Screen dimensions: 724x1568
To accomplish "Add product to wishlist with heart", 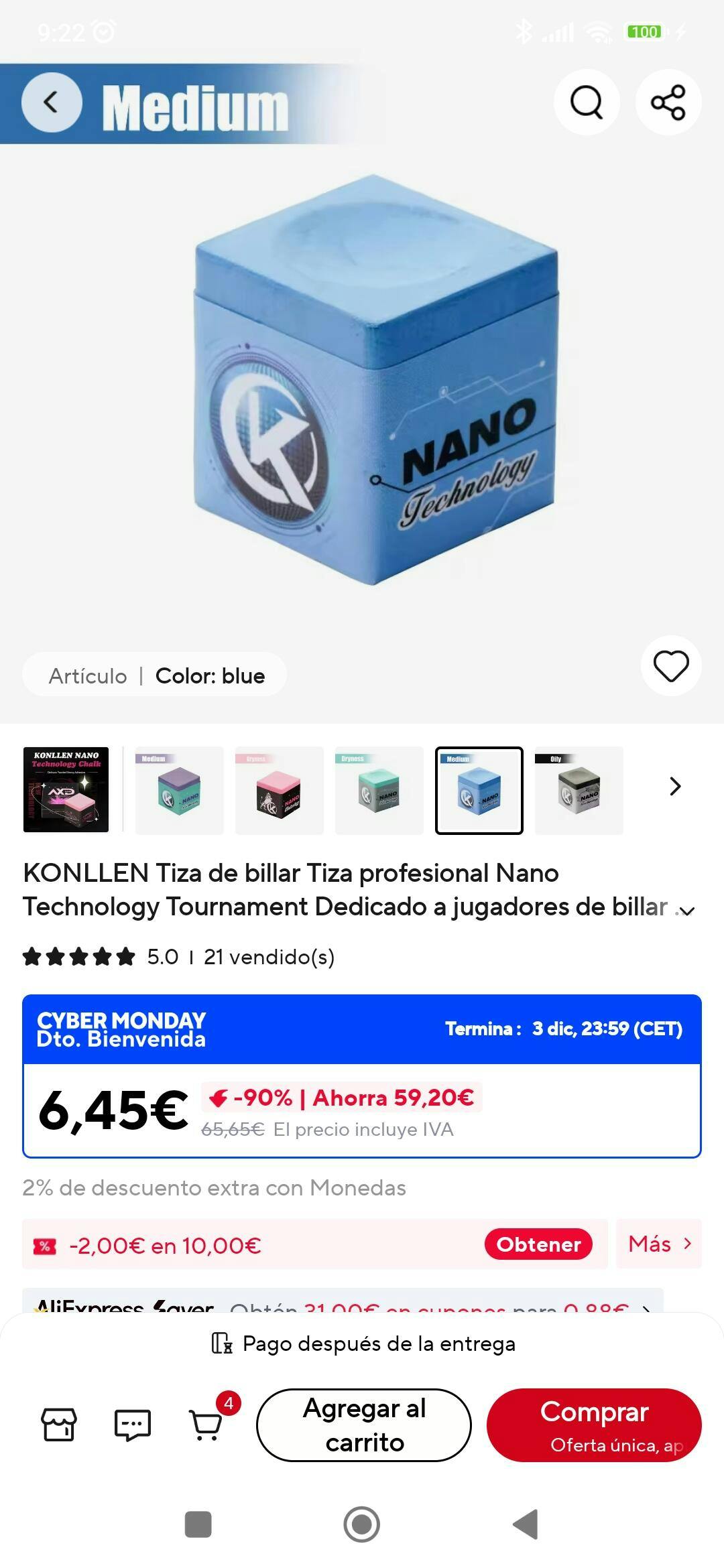I will tap(671, 666).
